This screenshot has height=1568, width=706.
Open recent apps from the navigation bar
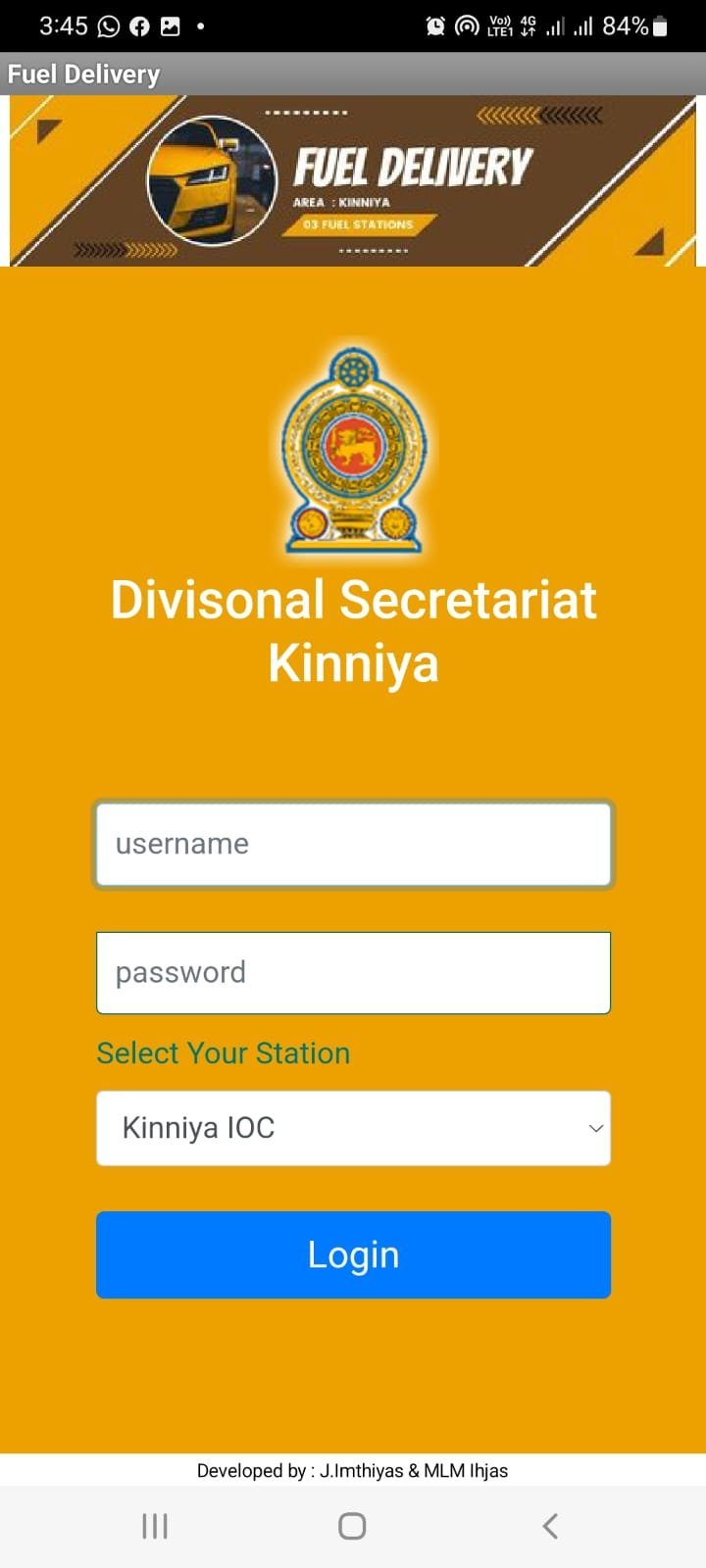155,1526
